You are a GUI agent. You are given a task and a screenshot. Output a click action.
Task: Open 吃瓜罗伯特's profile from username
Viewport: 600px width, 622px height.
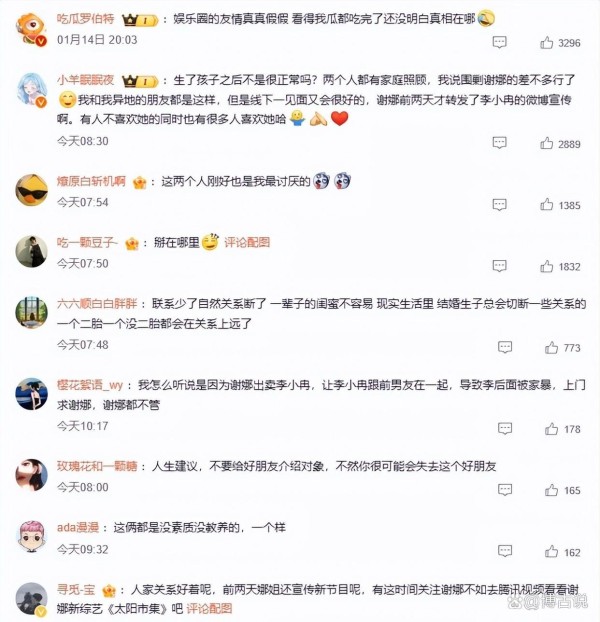coord(85,18)
